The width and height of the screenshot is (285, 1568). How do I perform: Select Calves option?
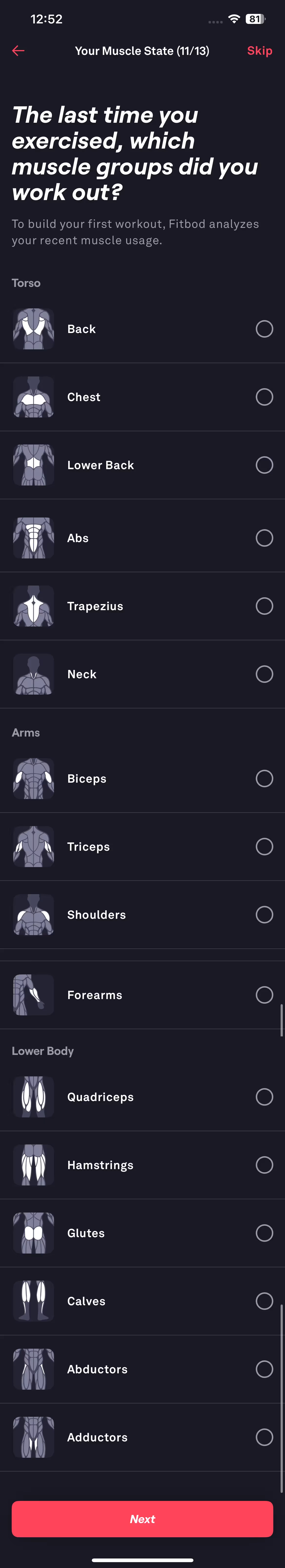click(264, 1301)
